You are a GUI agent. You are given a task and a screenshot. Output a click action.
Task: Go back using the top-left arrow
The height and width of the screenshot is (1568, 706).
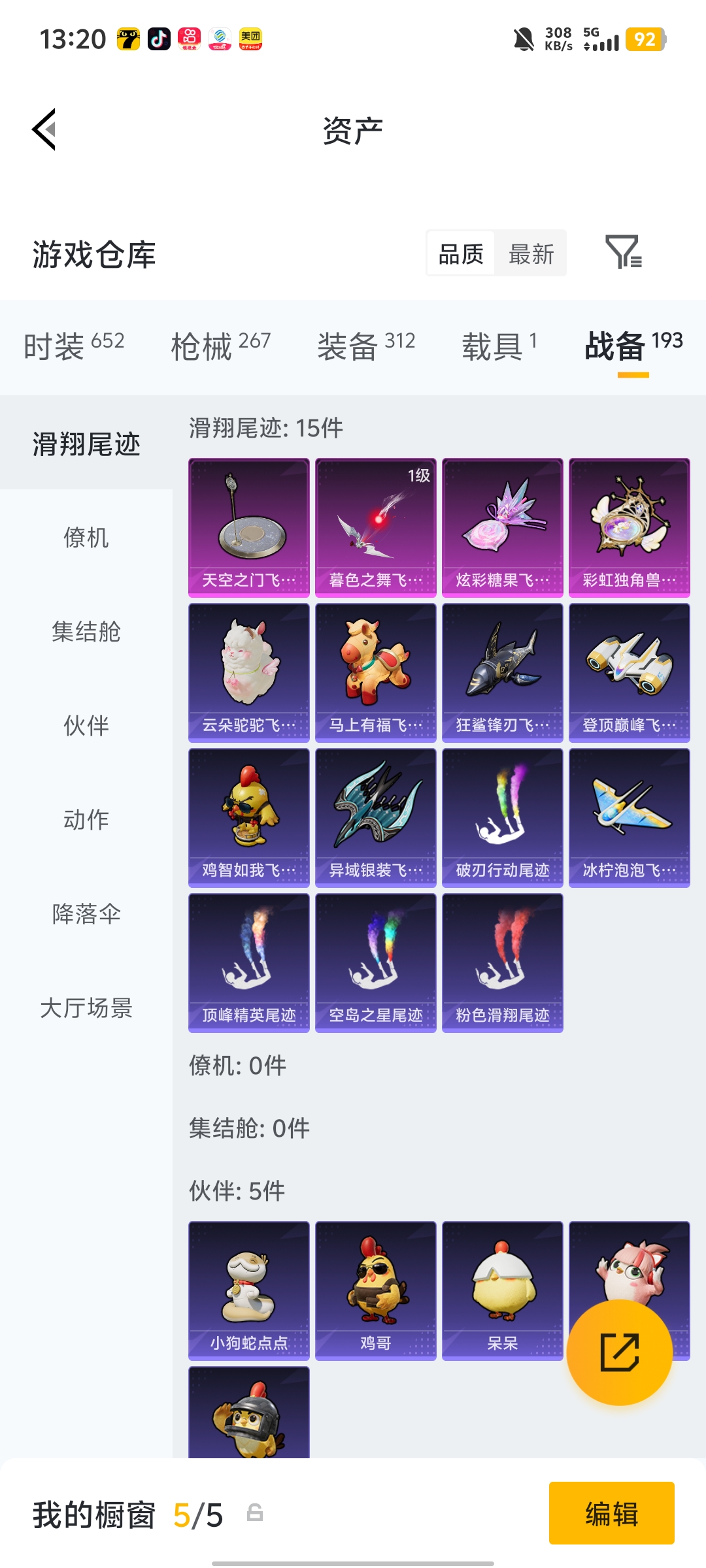tap(44, 129)
